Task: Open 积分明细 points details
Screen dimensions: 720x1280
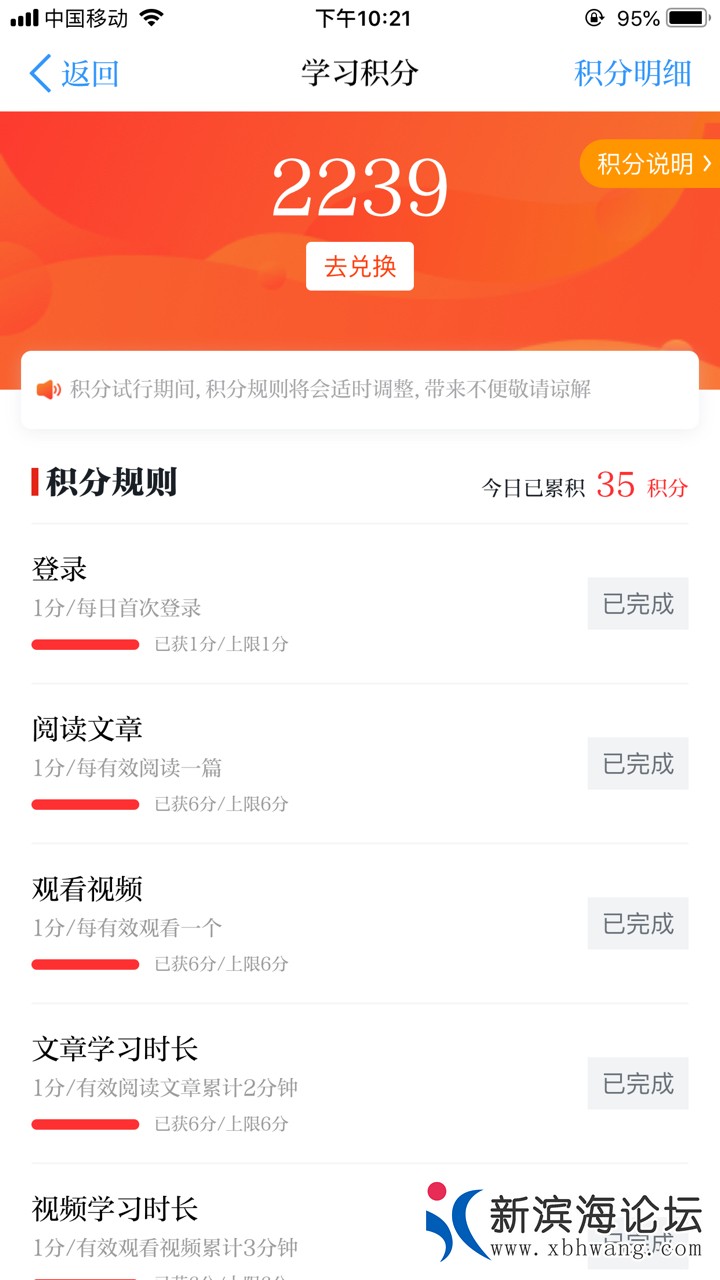Action: [632, 73]
